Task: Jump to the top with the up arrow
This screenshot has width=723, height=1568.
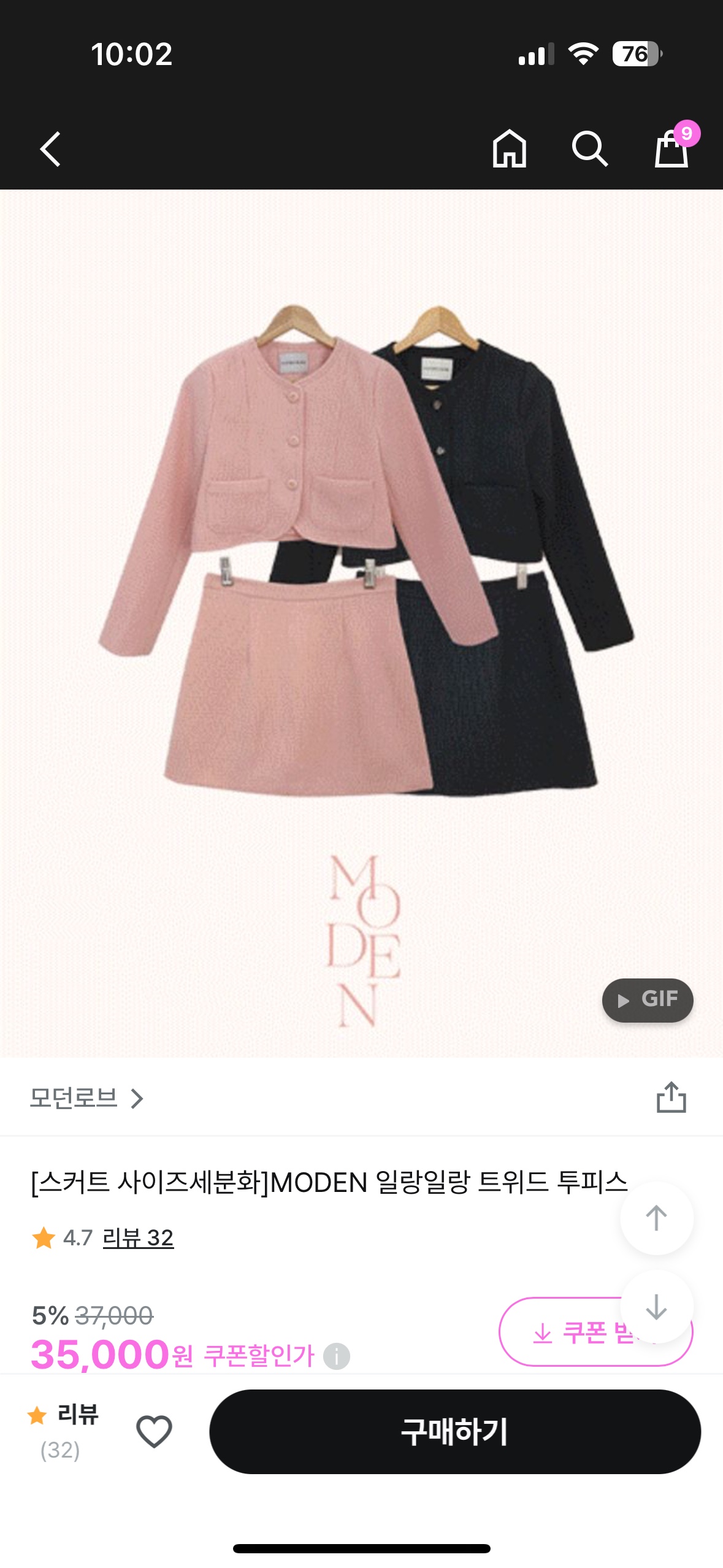Action: click(656, 1218)
